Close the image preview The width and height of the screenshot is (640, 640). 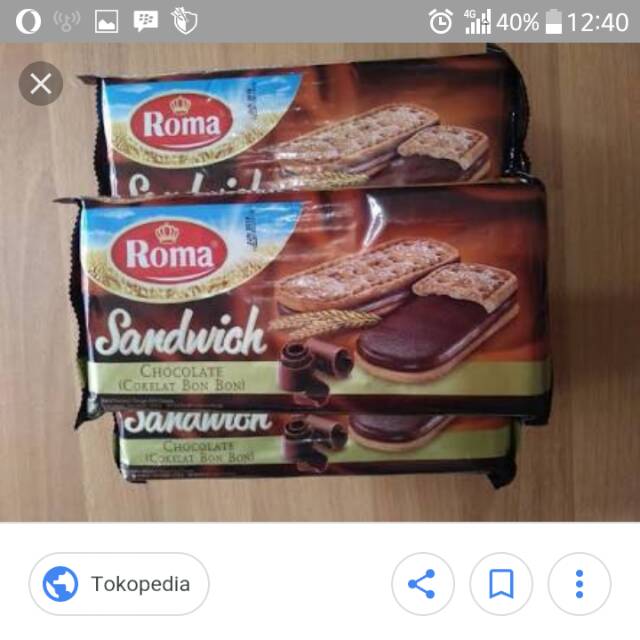click(x=41, y=84)
